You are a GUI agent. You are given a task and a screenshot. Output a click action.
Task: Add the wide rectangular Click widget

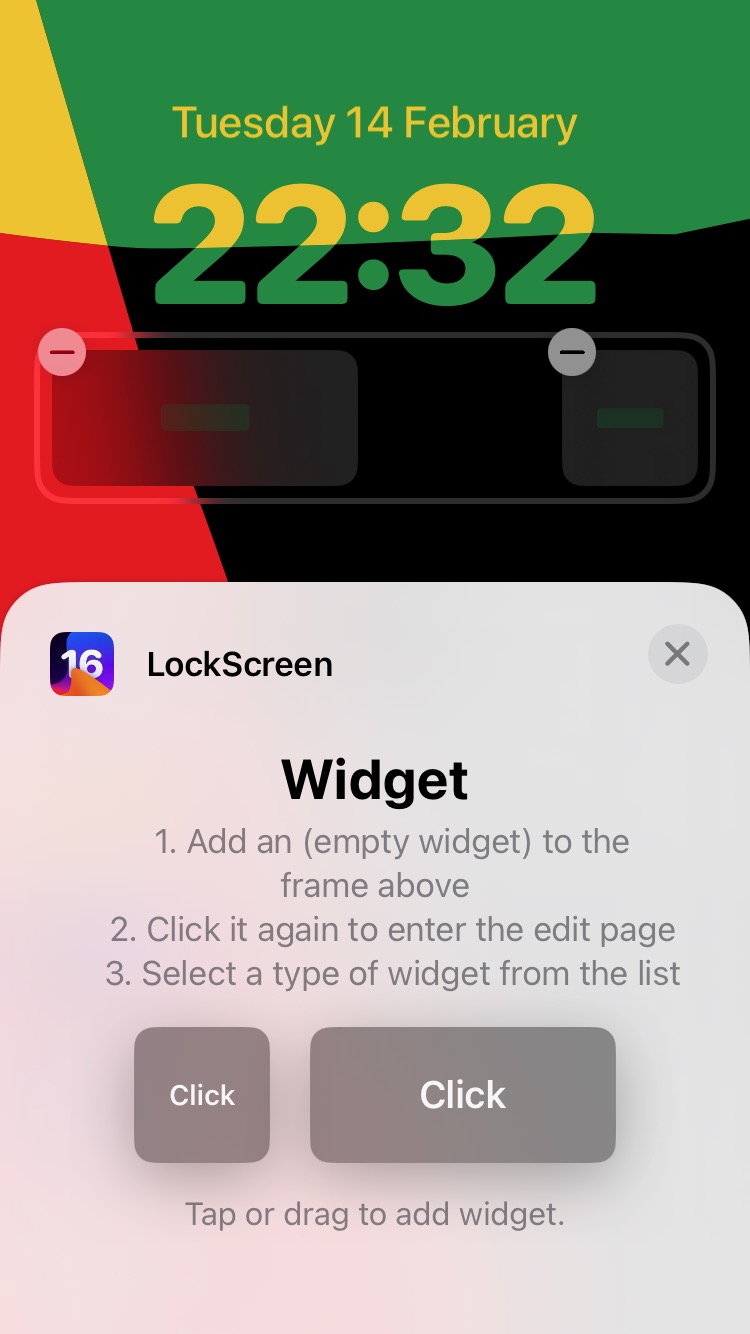coord(462,1095)
